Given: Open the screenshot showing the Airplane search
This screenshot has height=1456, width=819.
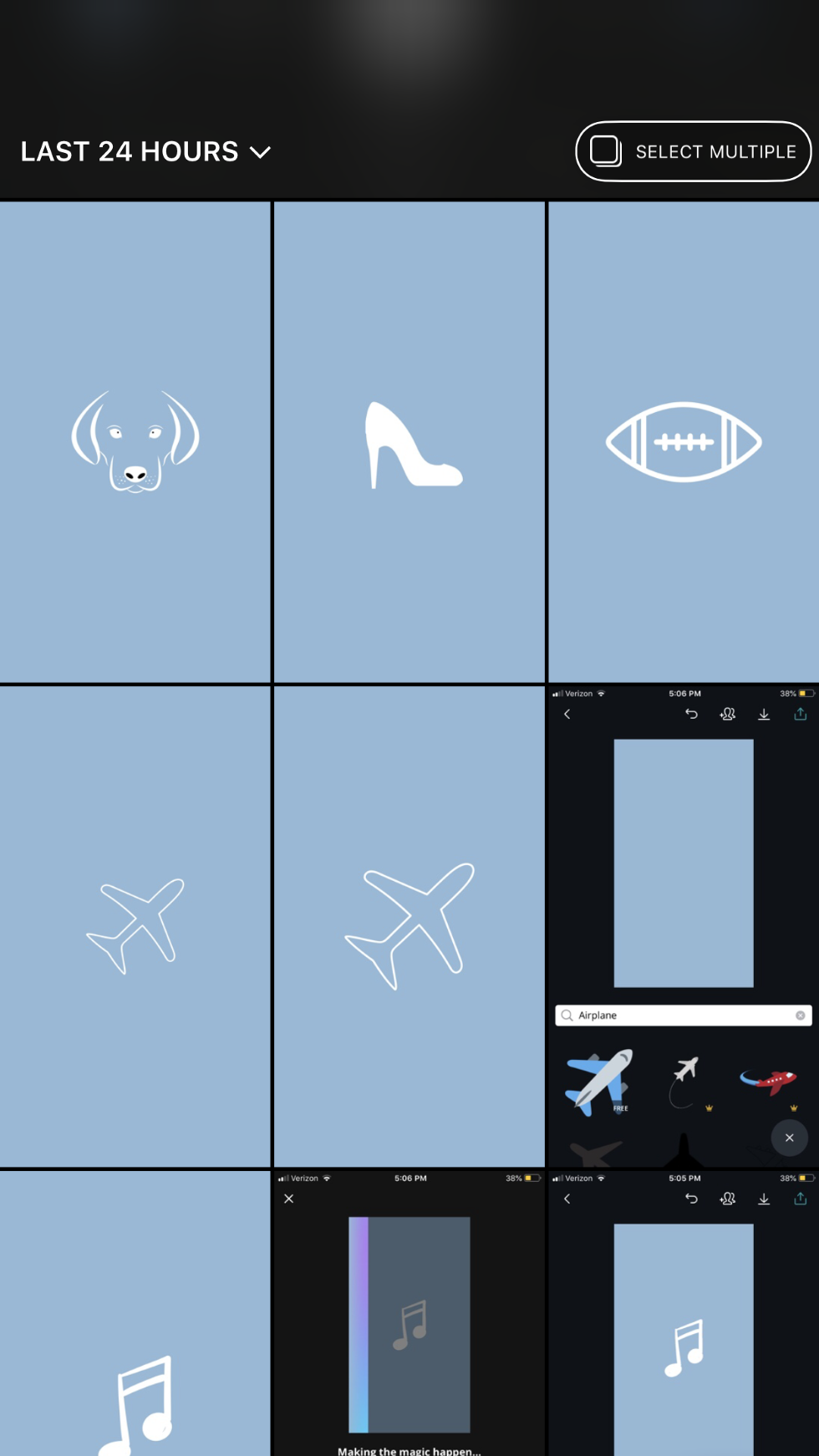Looking at the screenshot, I should click(684, 926).
